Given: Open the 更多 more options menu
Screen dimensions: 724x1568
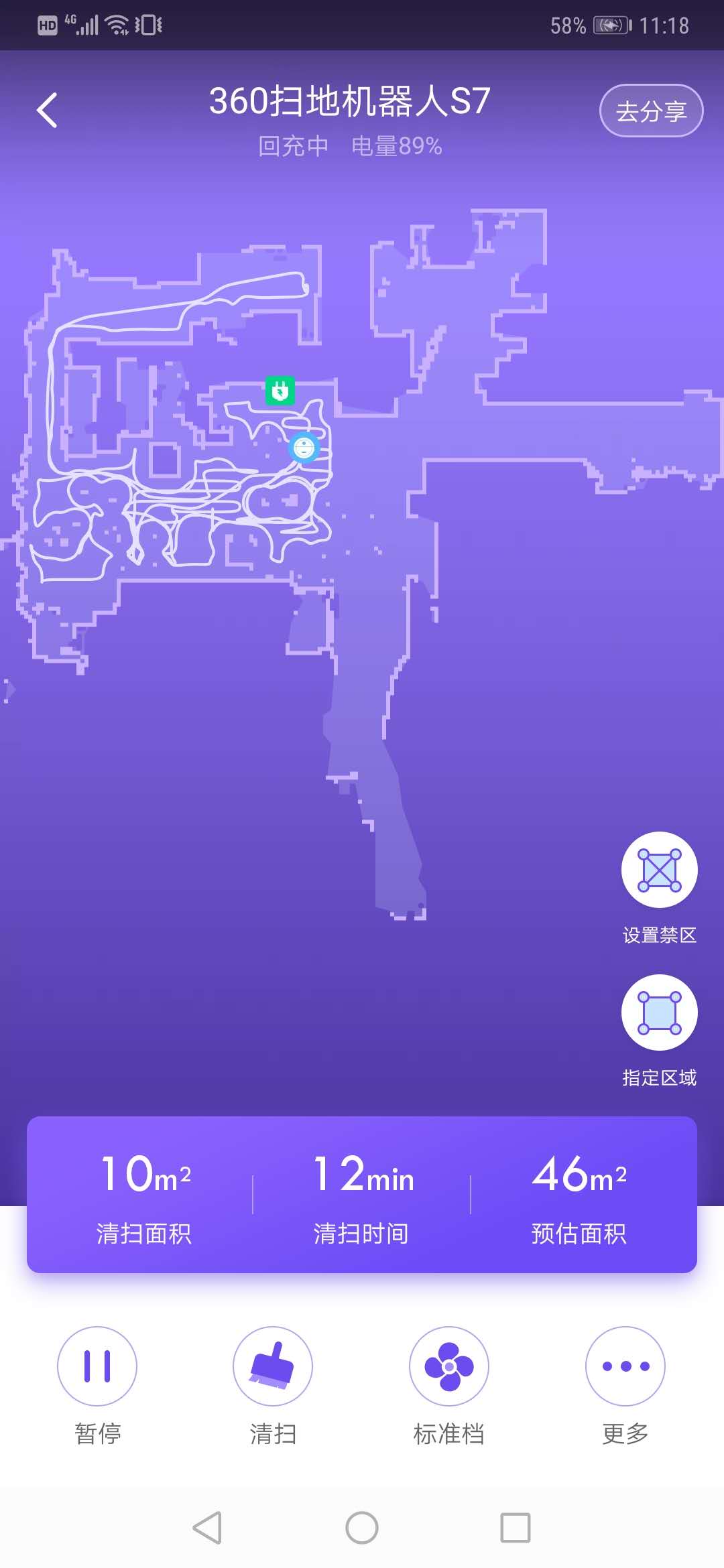Looking at the screenshot, I should point(625,1366).
